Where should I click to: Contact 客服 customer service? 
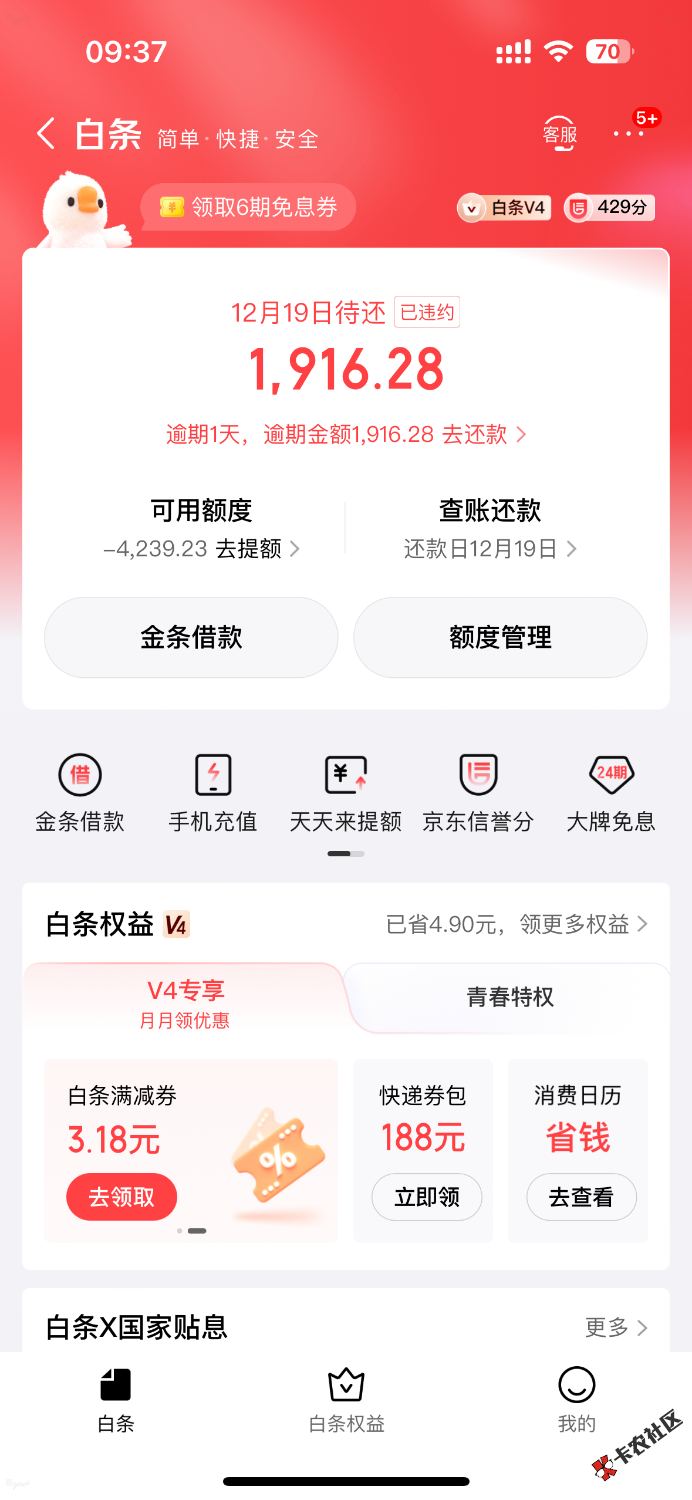(560, 134)
